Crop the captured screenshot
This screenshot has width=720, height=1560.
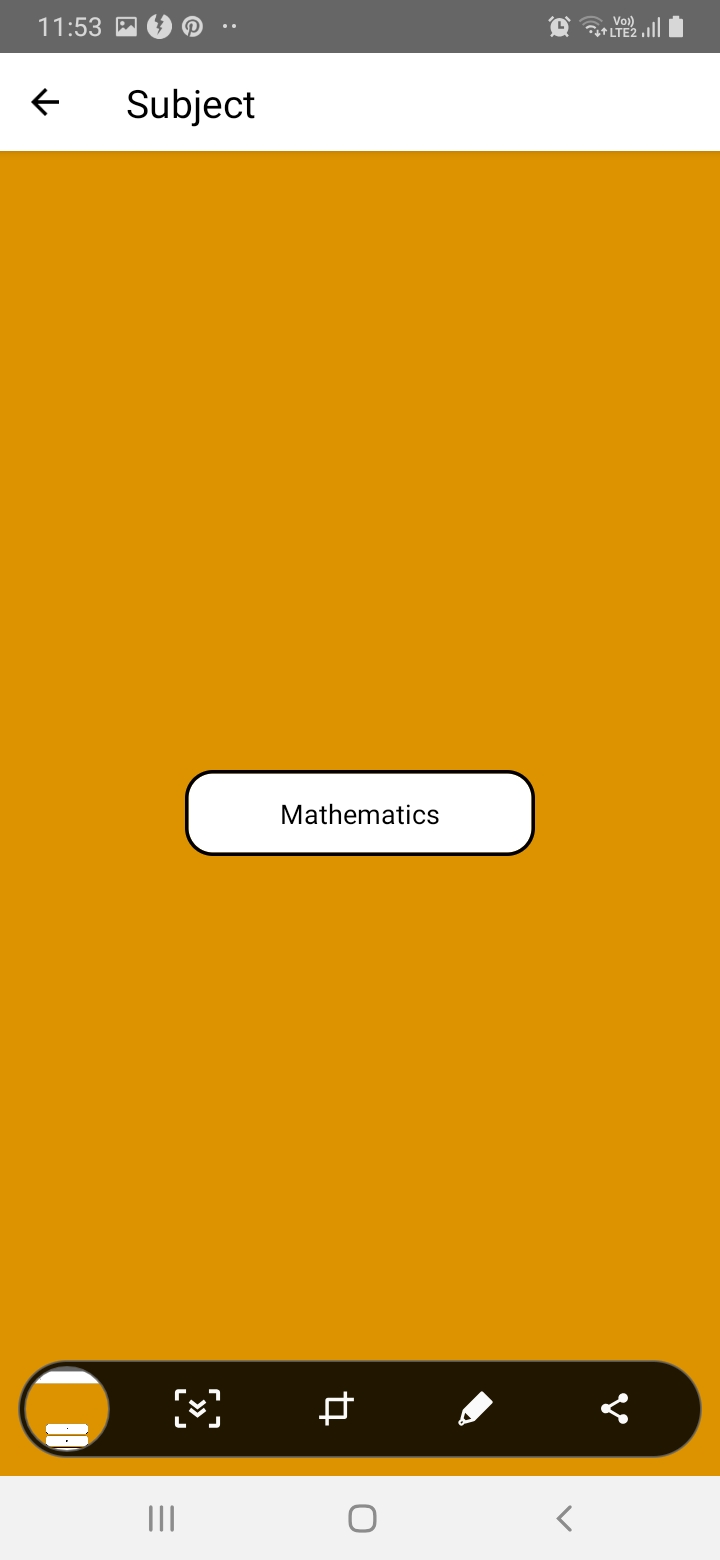tap(336, 1409)
